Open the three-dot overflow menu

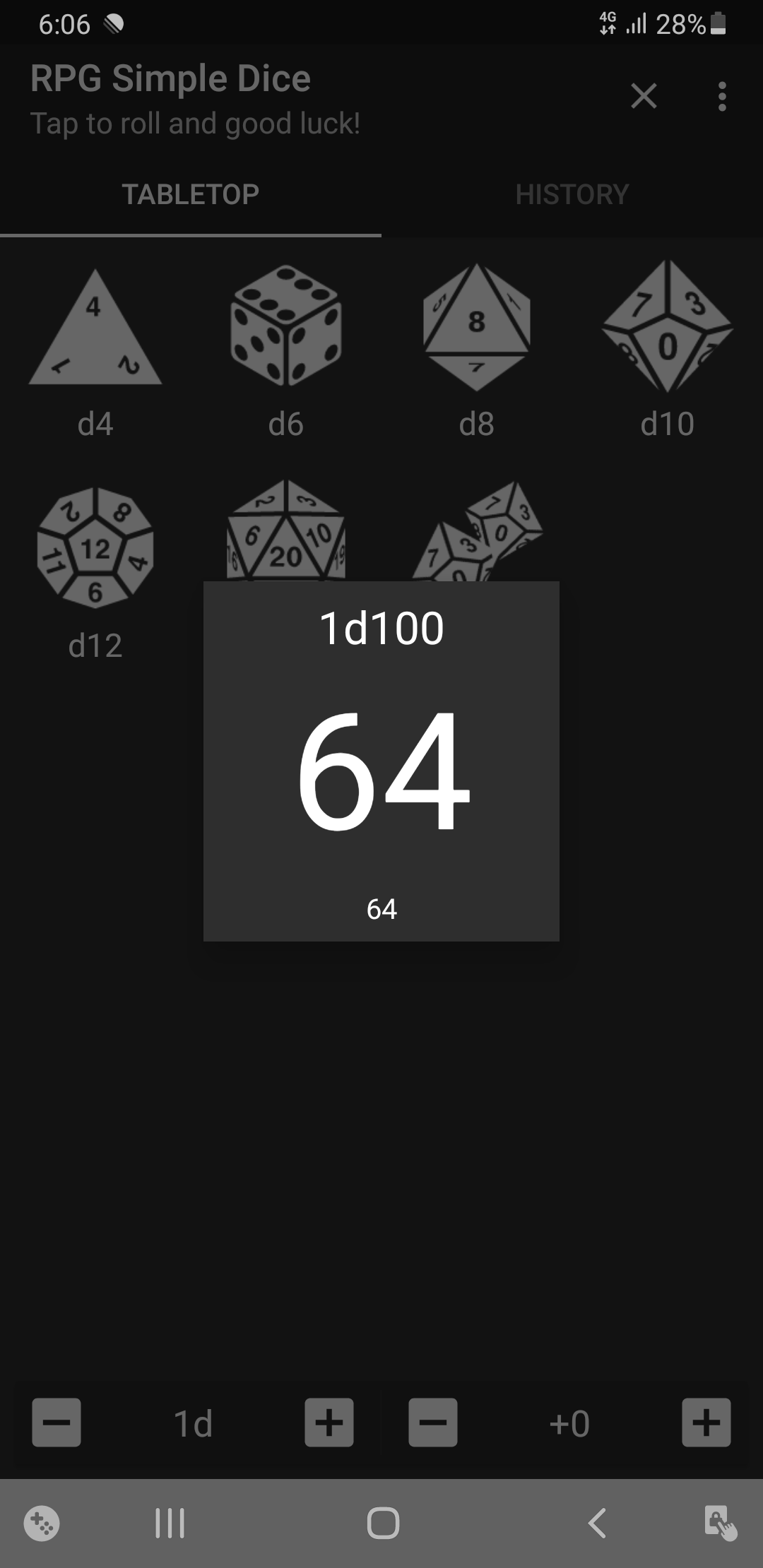(721, 96)
